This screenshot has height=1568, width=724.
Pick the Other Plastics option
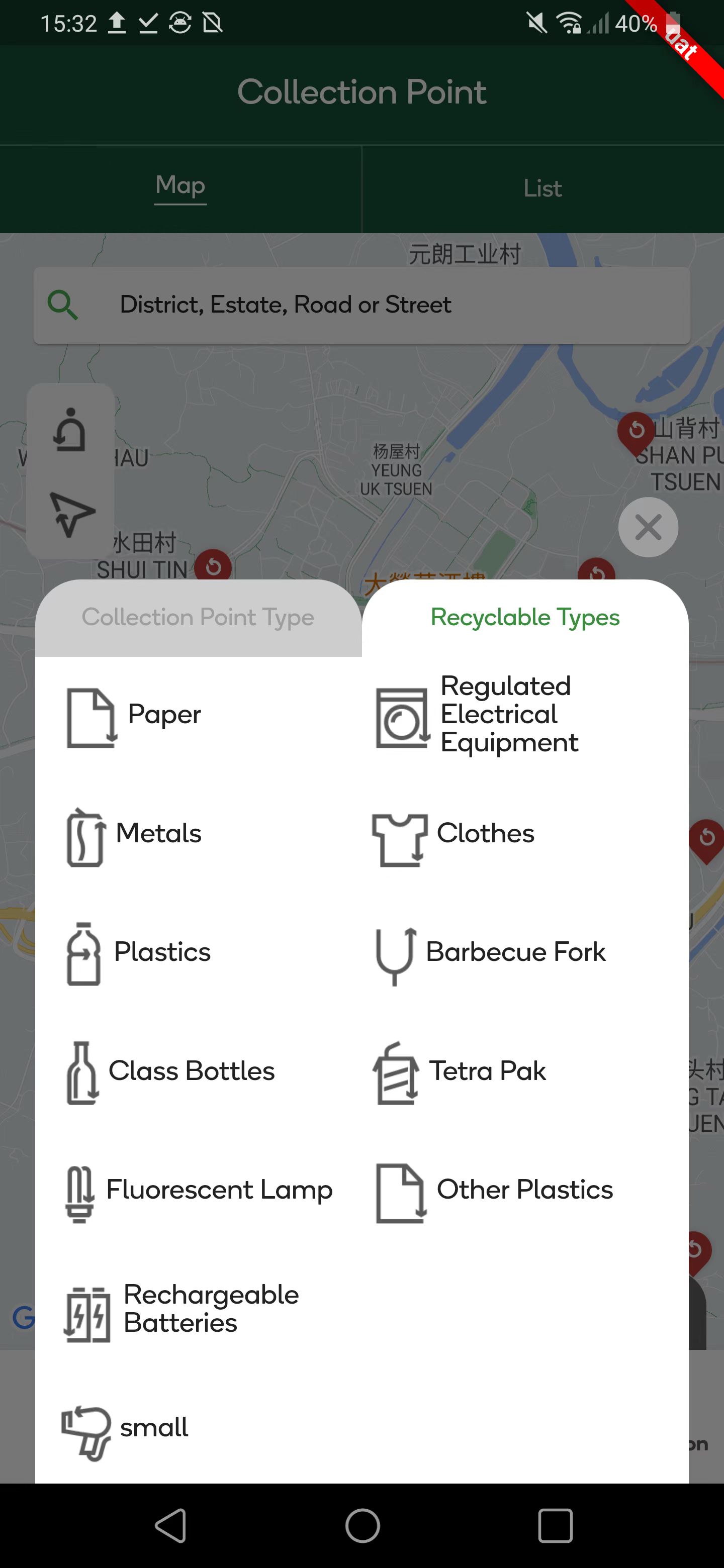coord(494,1191)
